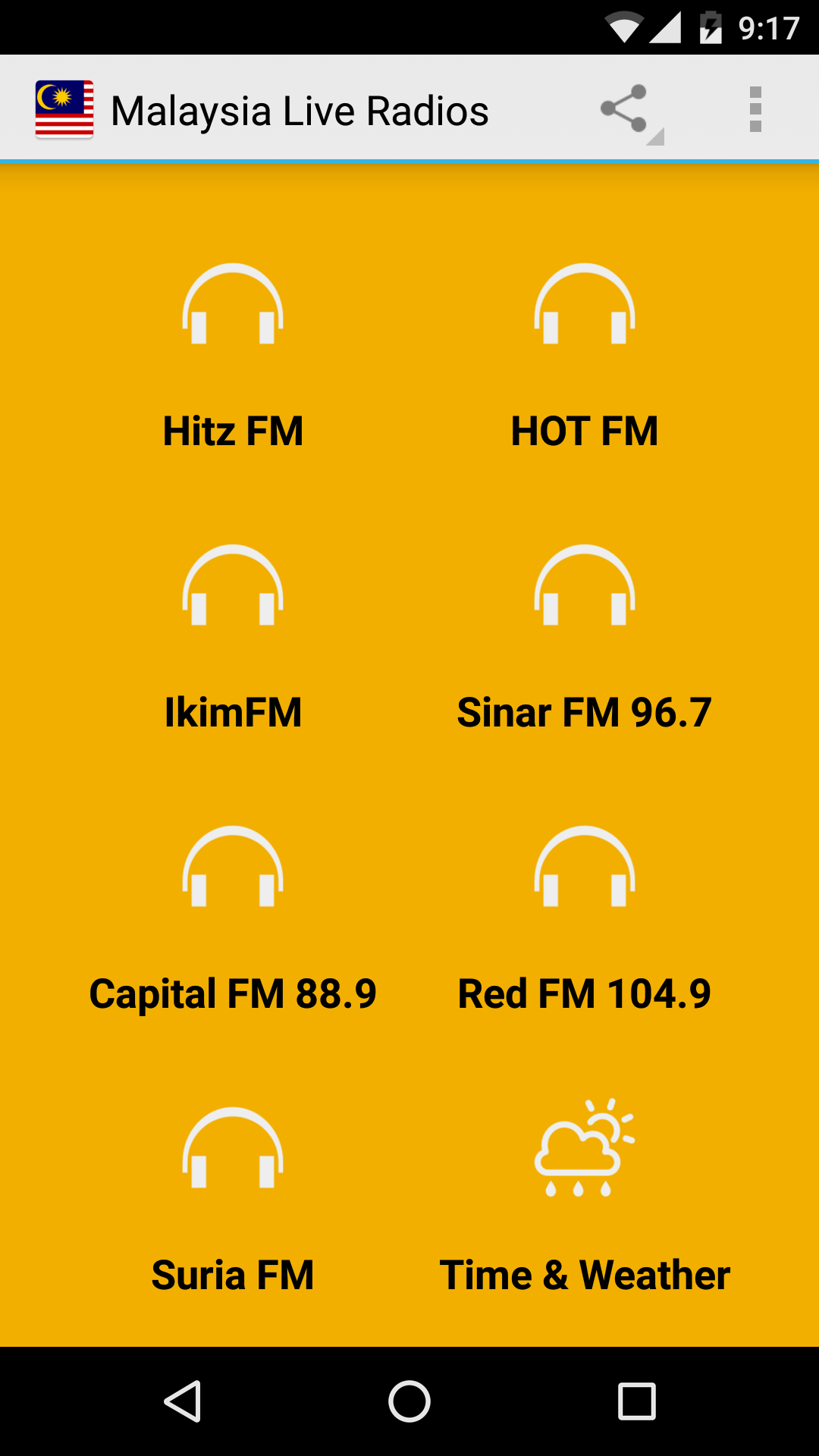This screenshot has height=1456, width=819.
Task: Tune in to Capital FM 88.9
Action: point(233,919)
